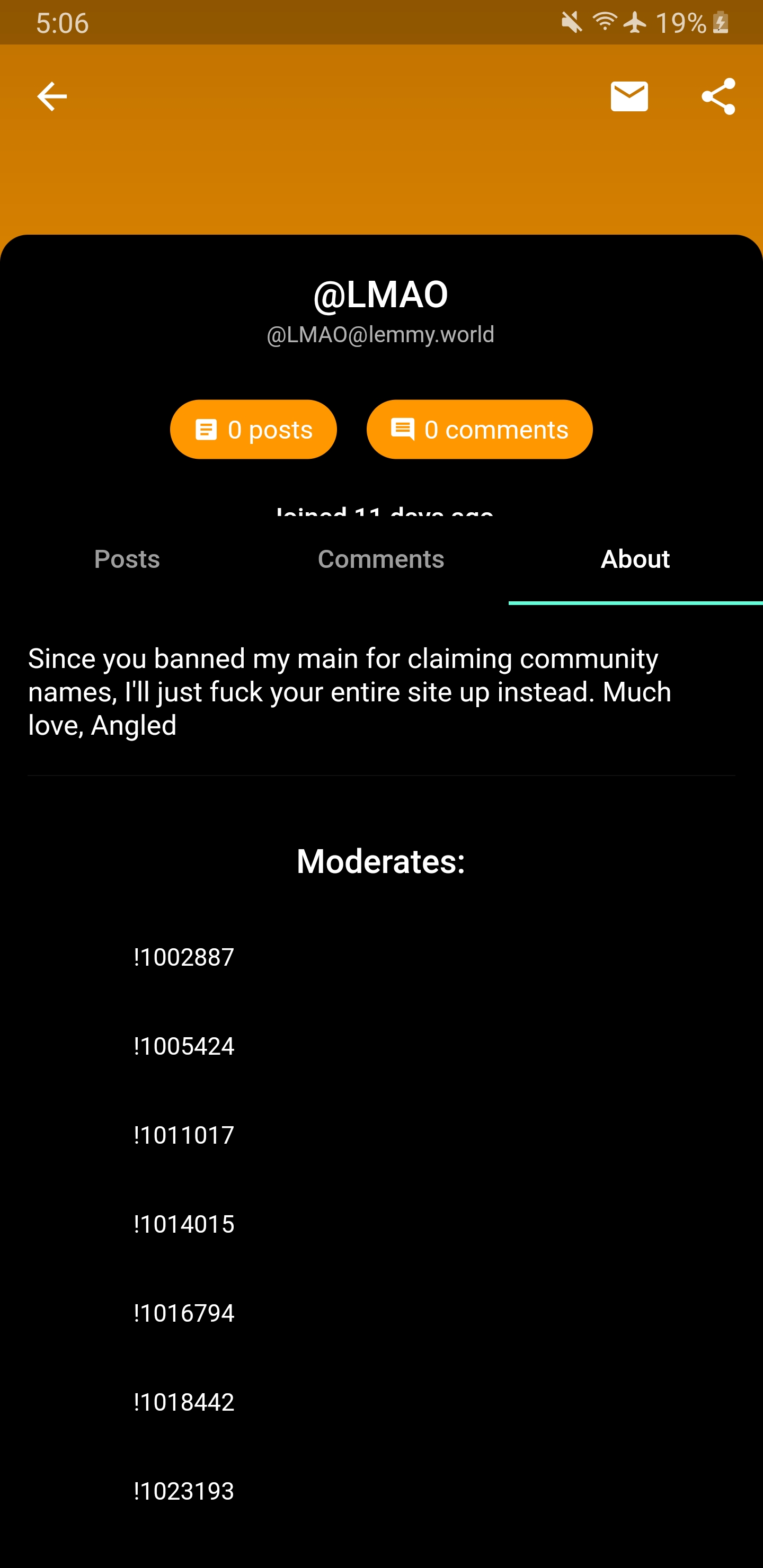This screenshot has height=1568, width=763.
Task: Switch to the Comments tab
Action: 380,559
